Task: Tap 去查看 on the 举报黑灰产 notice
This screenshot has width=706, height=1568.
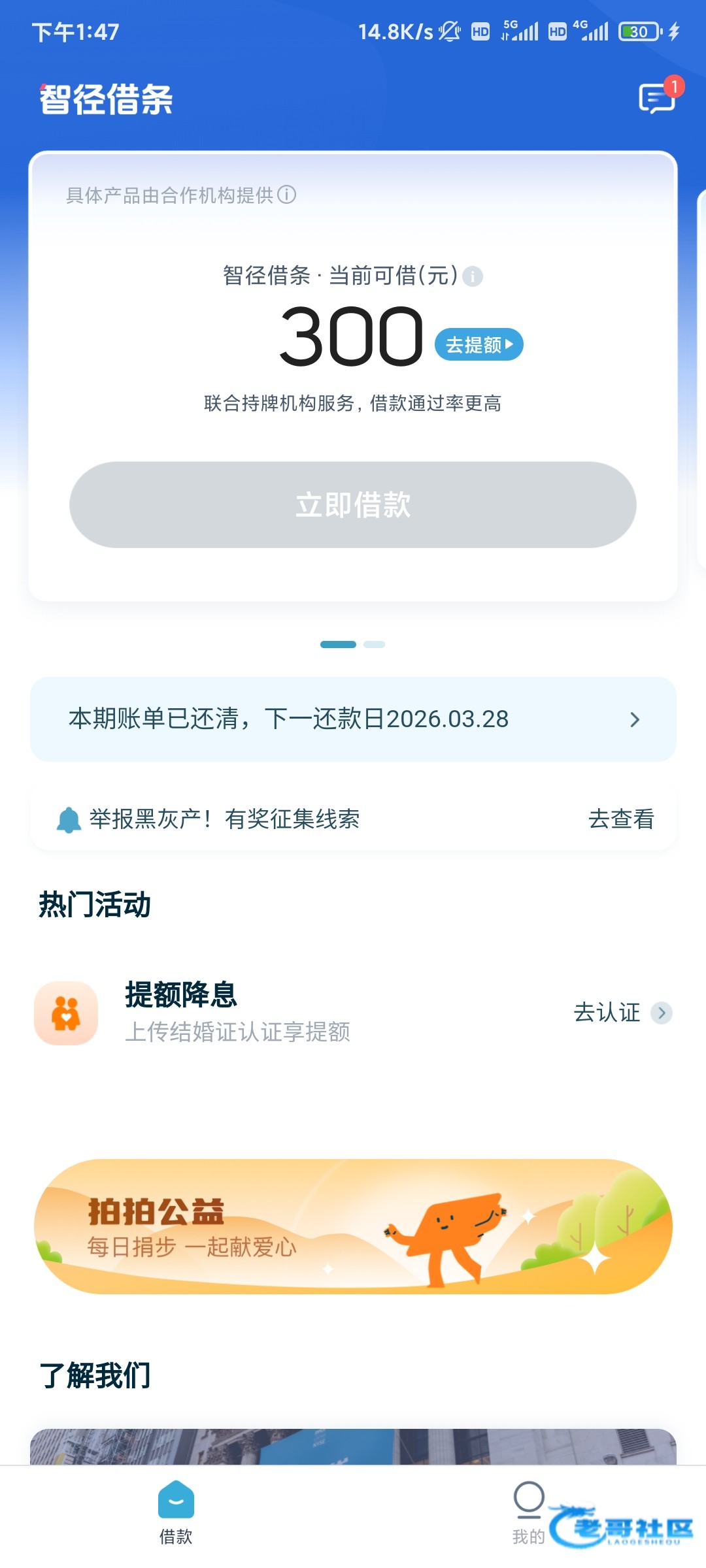Action: tap(620, 819)
